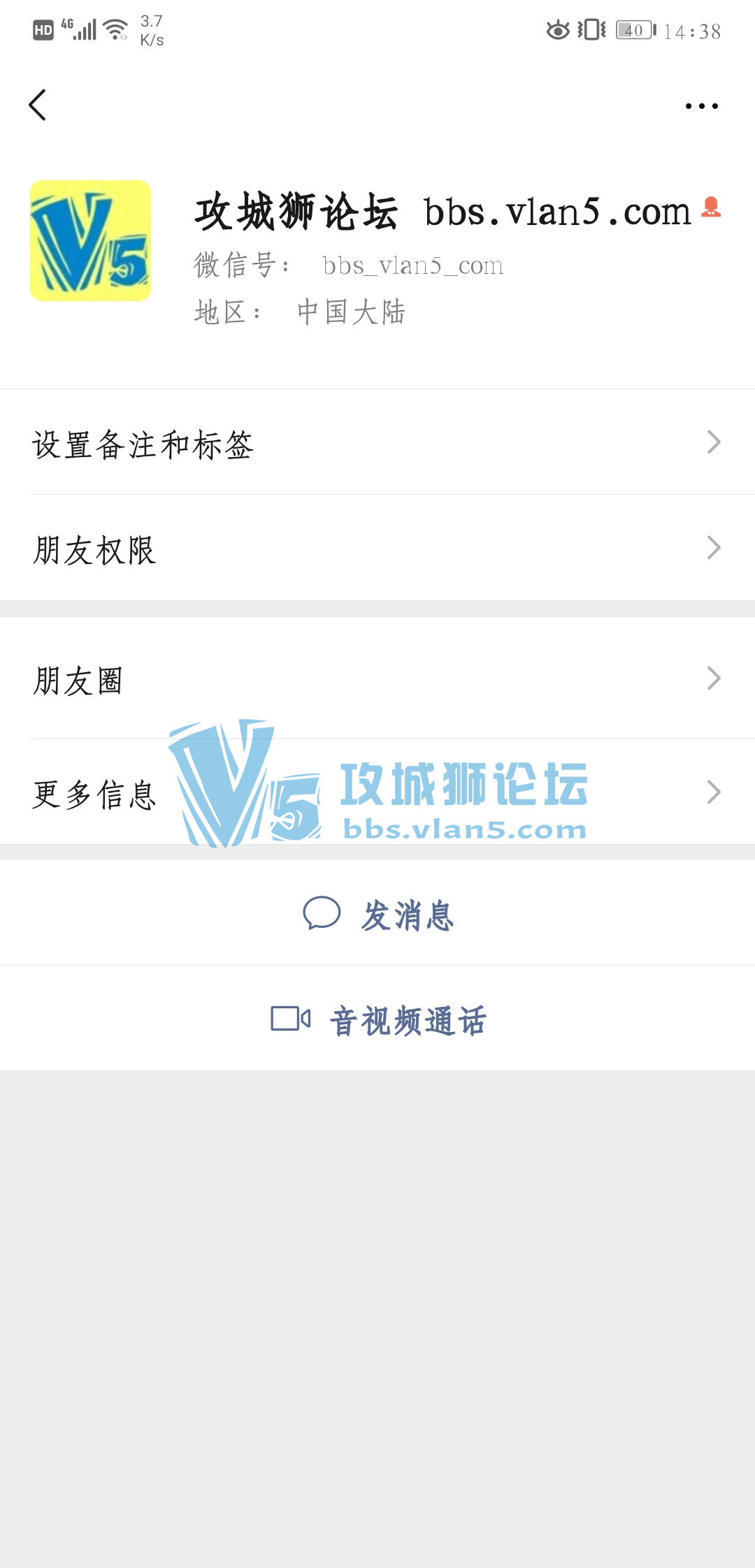Open 设置备注和标签 row
The height and width of the screenshot is (1568, 755).
pos(377,443)
